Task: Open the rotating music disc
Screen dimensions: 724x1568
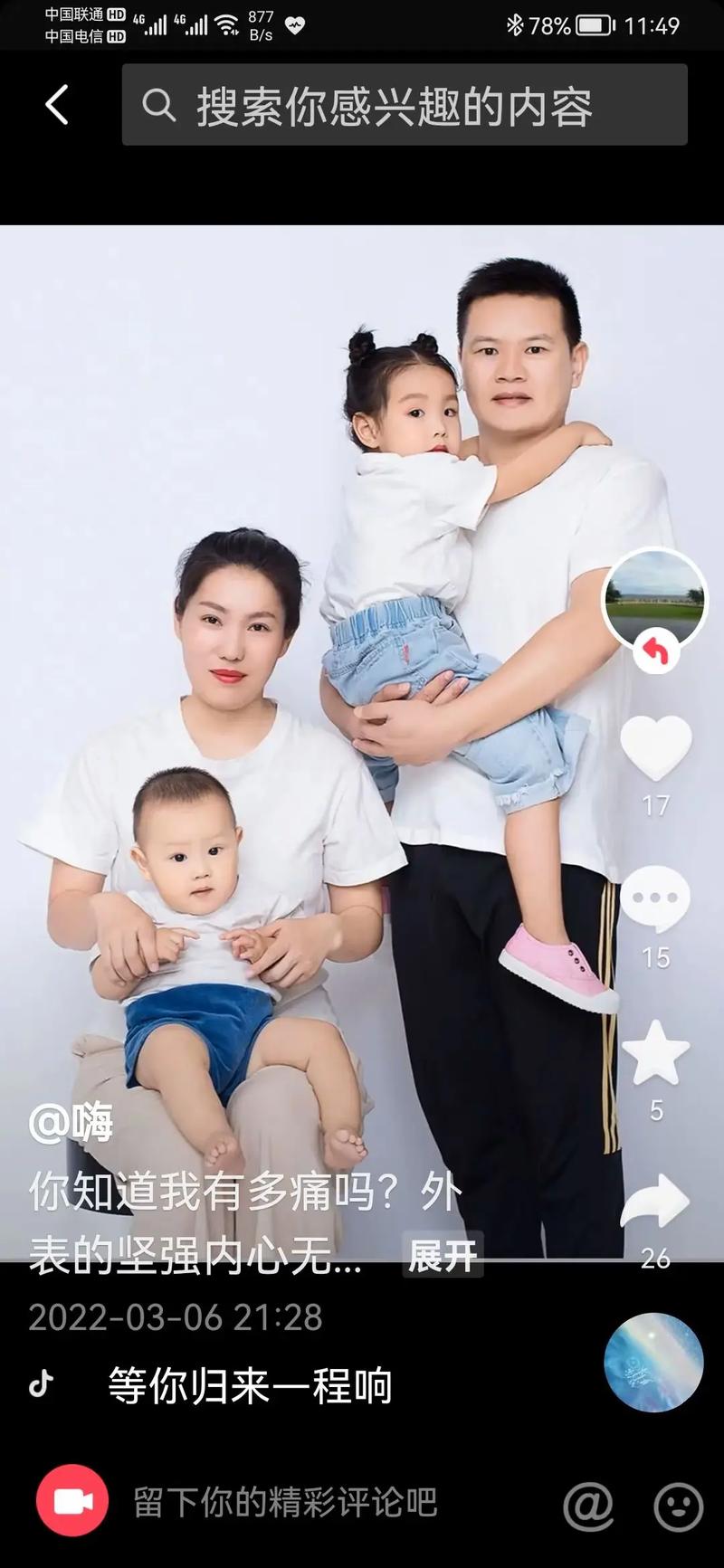Action: (653, 1363)
